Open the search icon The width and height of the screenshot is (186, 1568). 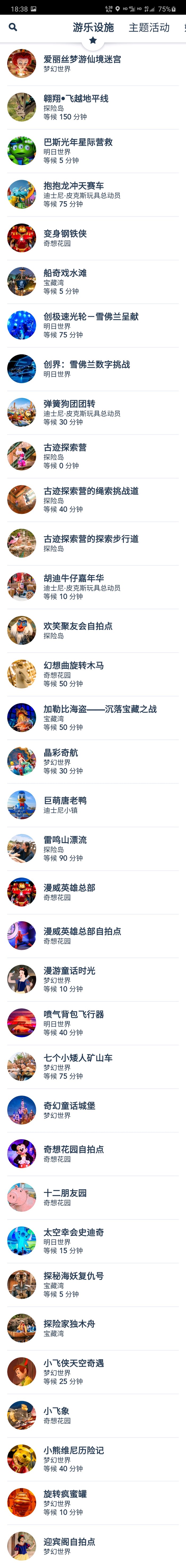click(13, 27)
